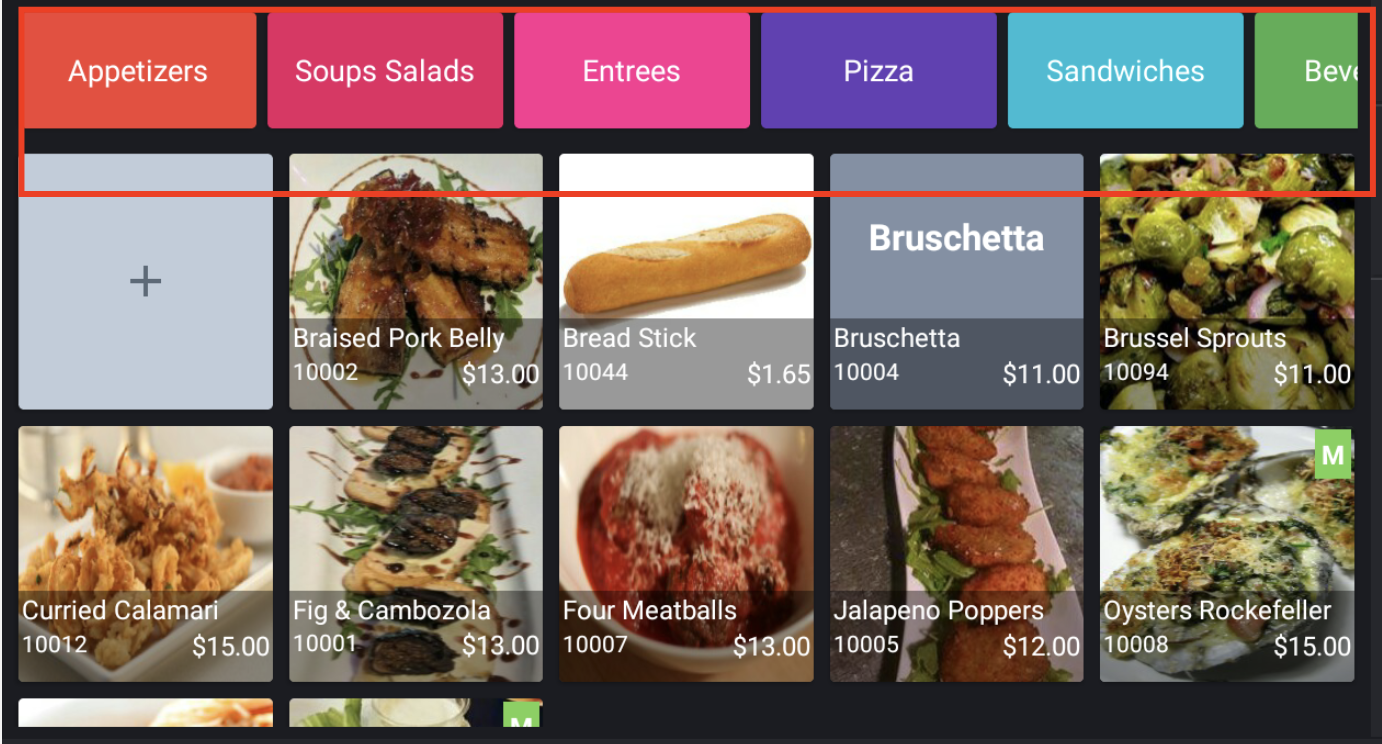Select Braised Pork Belly item

point(416,282)
